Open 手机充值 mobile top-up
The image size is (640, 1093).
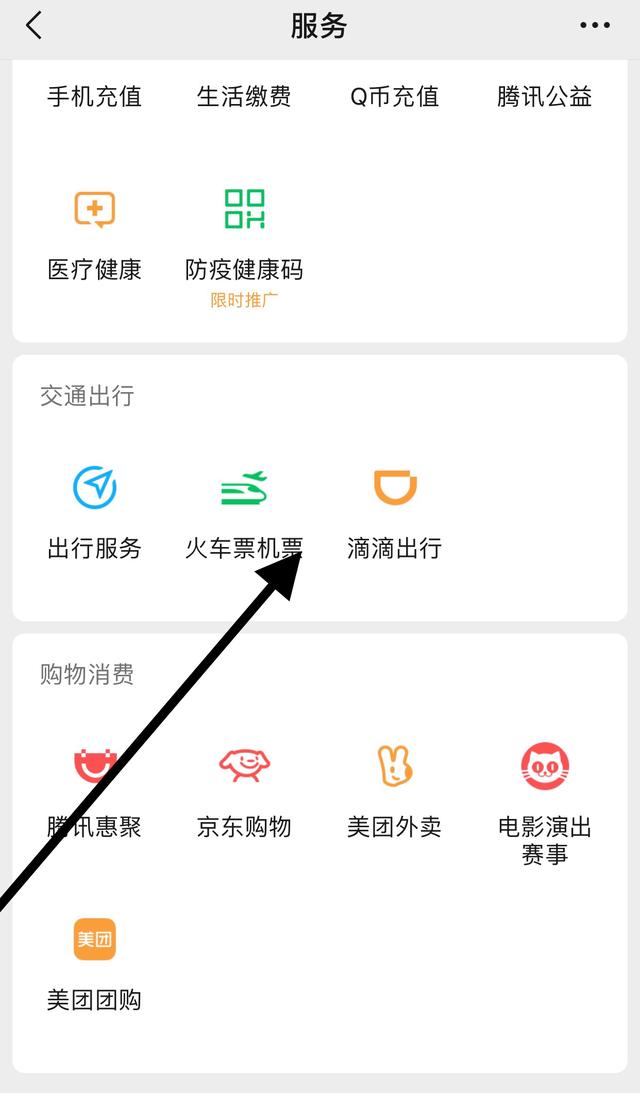(94, 96)
